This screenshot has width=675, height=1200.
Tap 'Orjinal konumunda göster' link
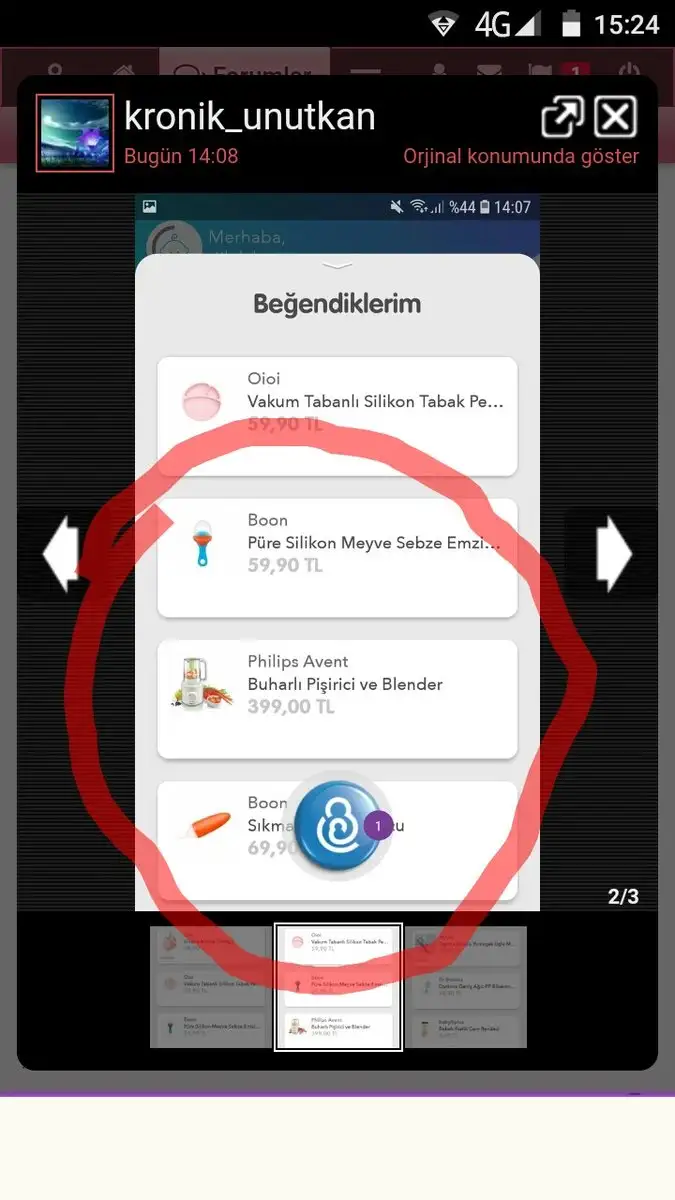click(521, 156)
